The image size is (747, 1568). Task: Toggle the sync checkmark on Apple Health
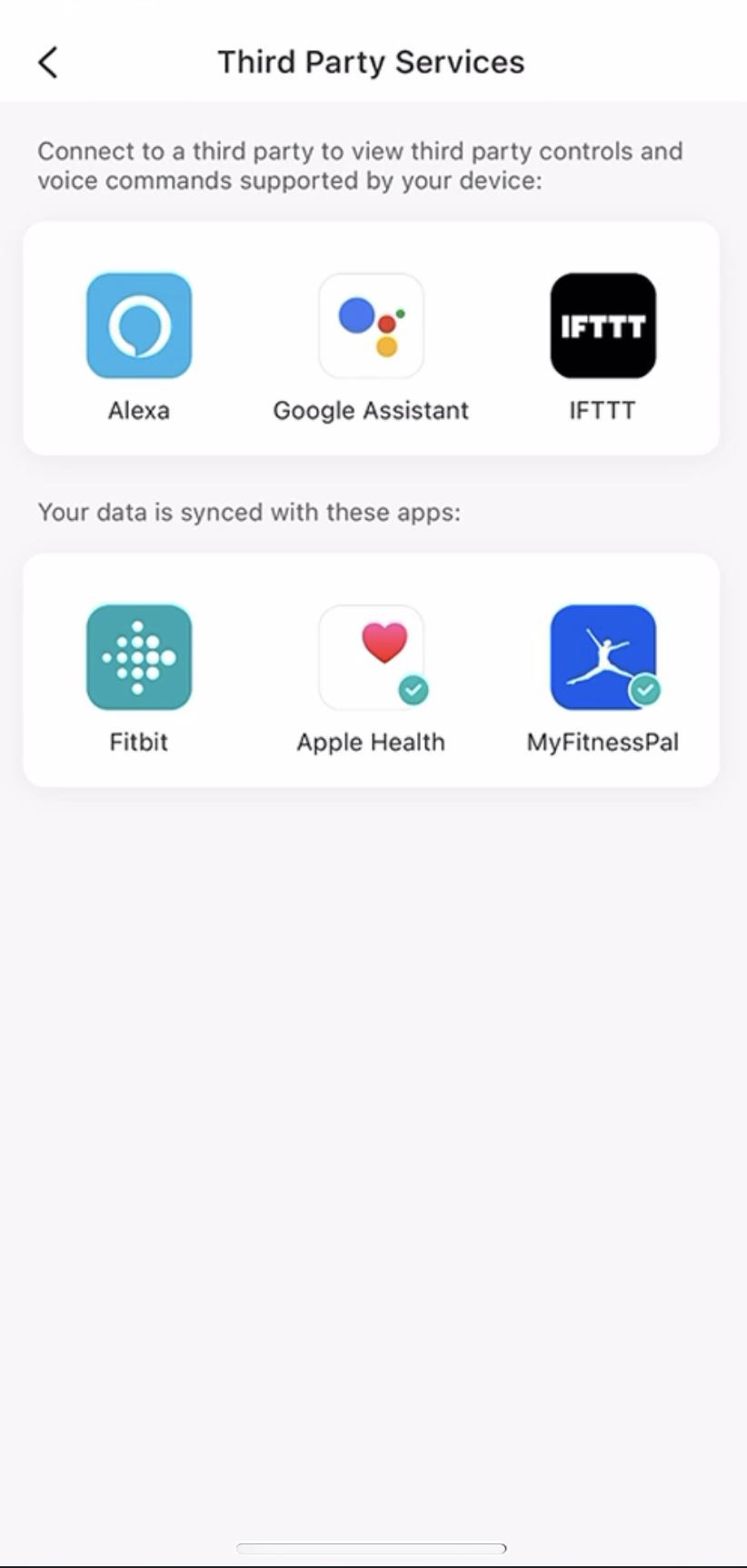coord(413,691)
